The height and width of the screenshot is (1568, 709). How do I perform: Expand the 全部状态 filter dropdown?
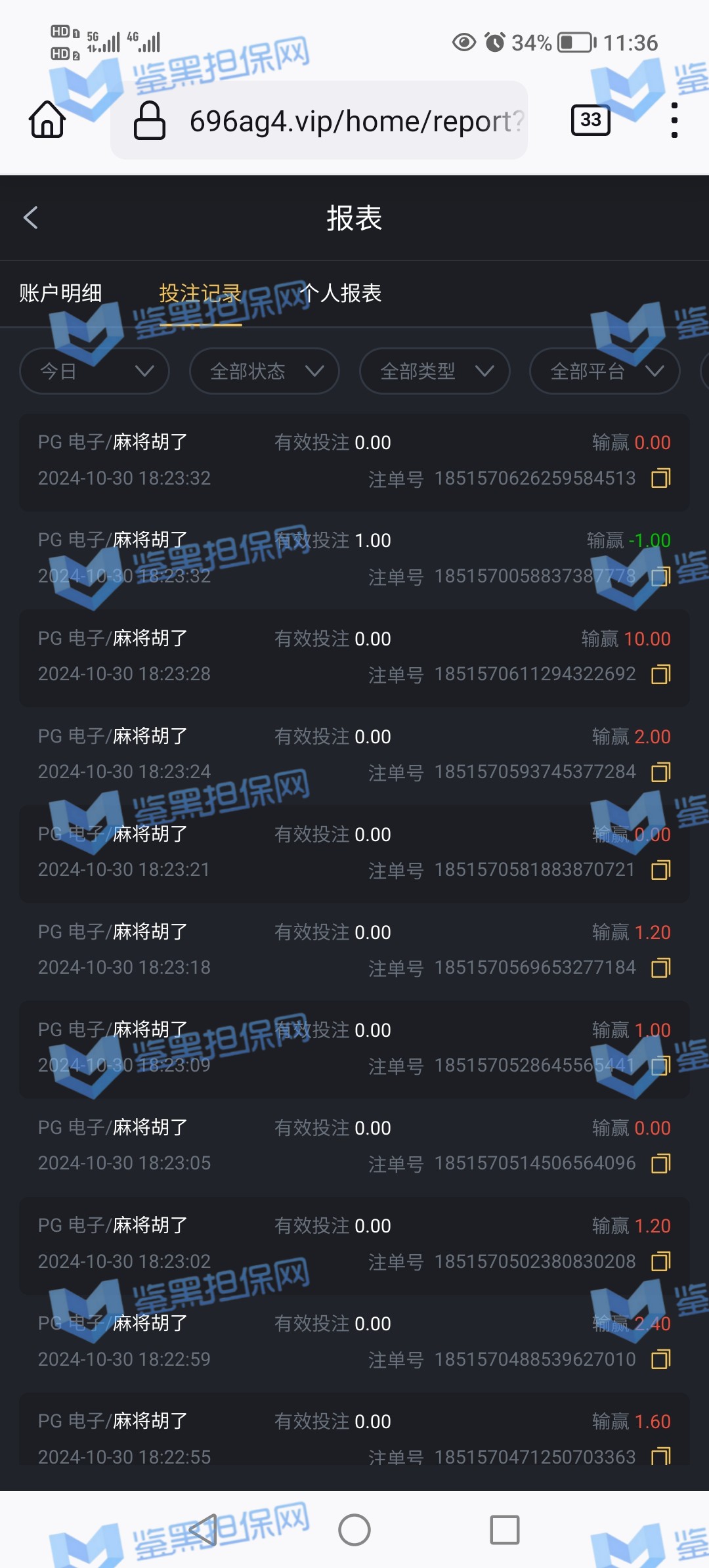coord(265,372)
